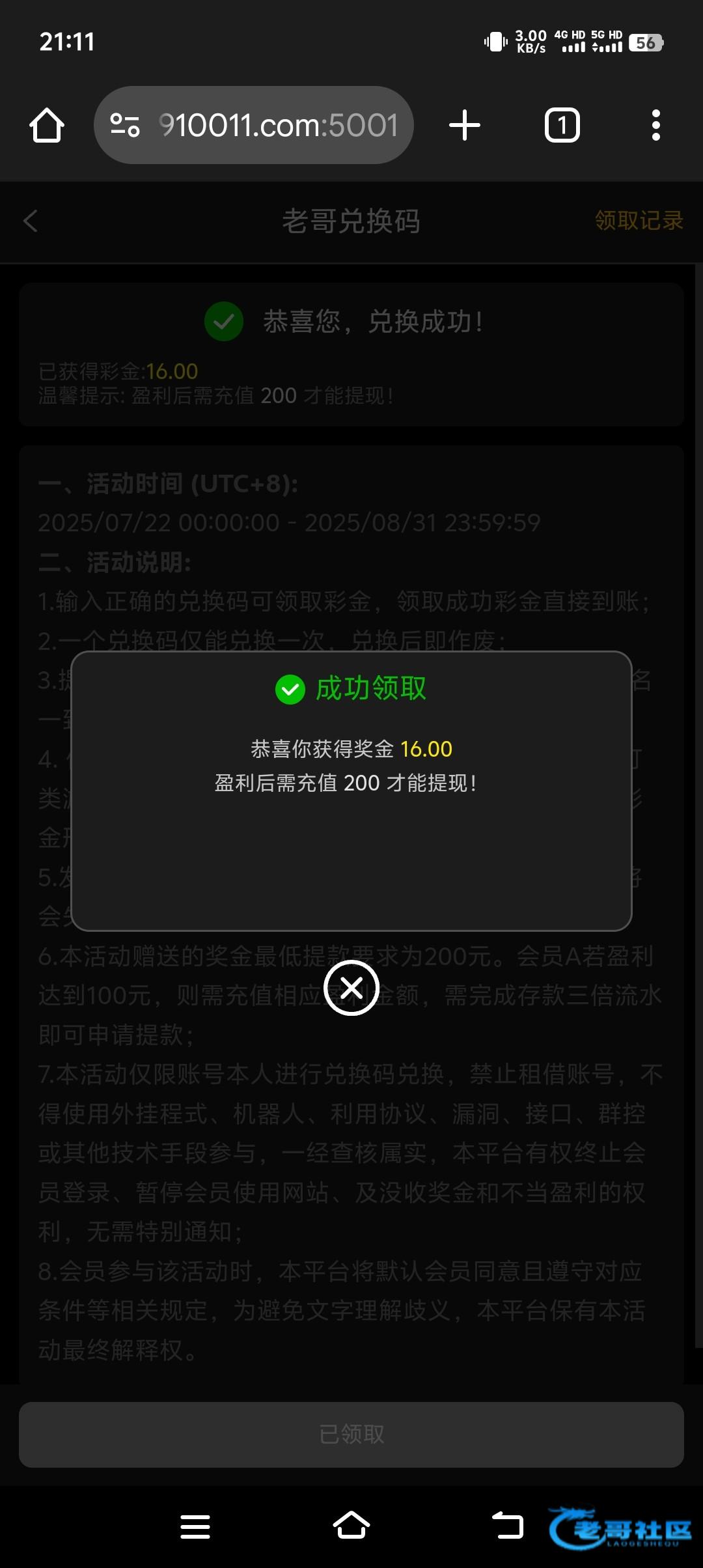Tap the 910011.com address bar
This screenshot has height=1568, width=703.
278,125
